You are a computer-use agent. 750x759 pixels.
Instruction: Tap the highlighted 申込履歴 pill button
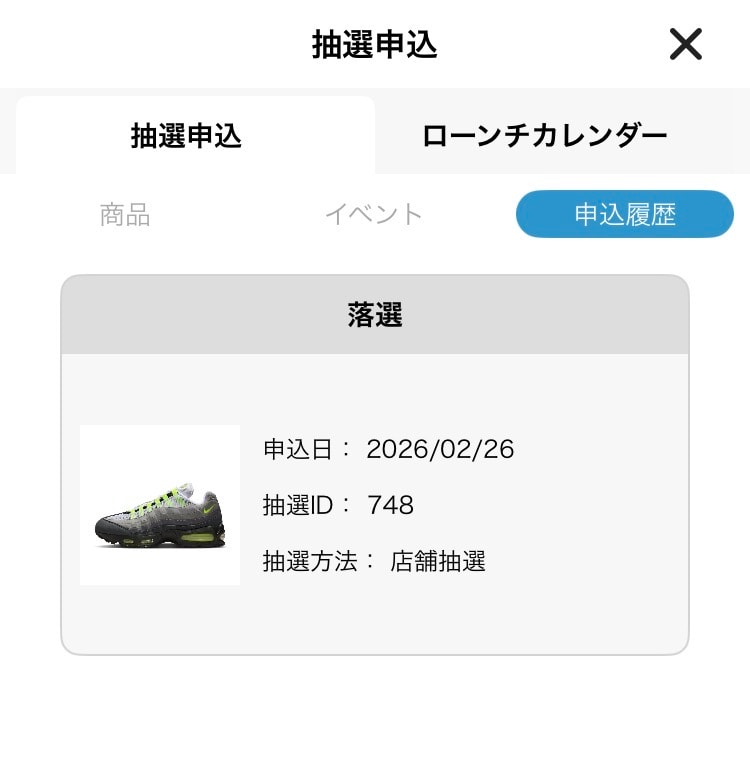pyautogui.click(x=624, y=213)
